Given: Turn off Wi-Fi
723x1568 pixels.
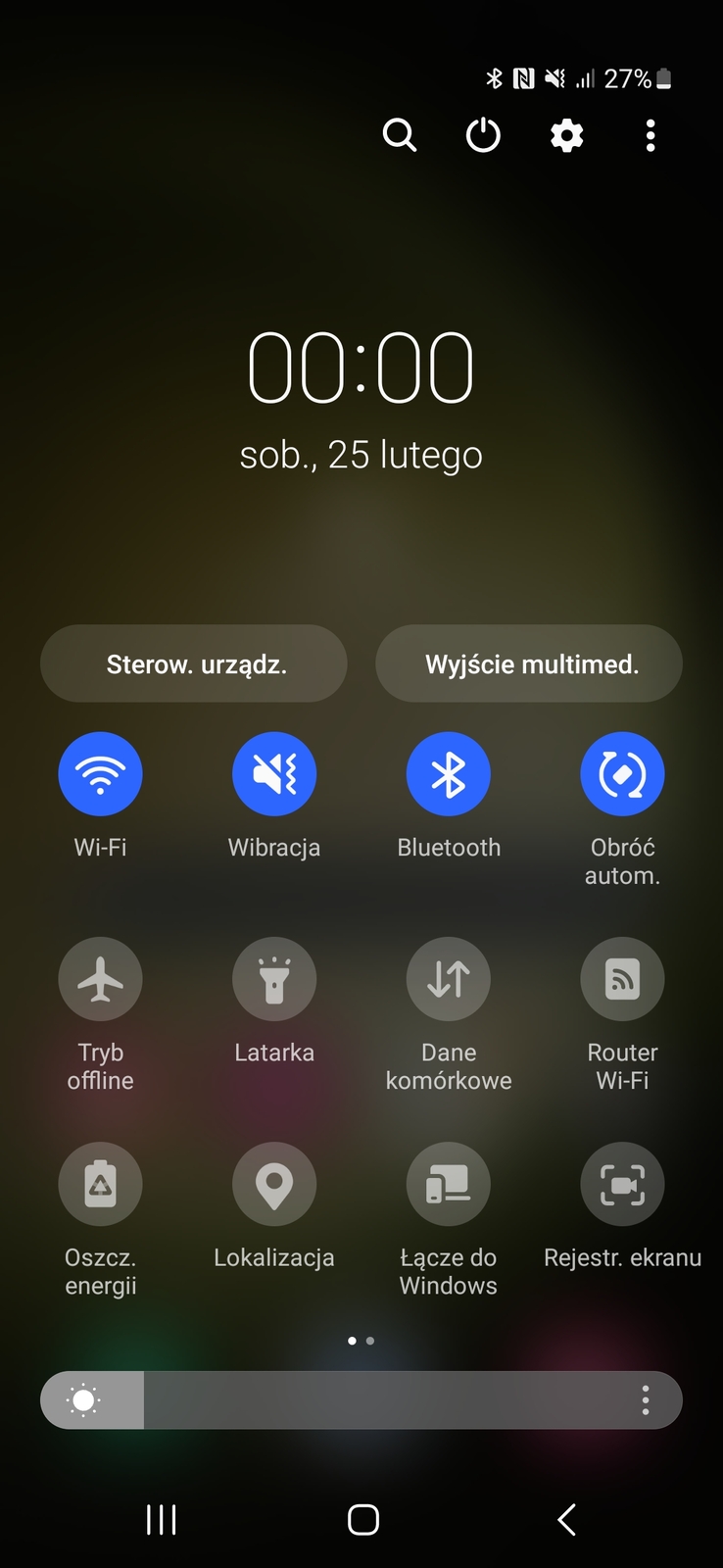Looking at the screenshot, I should pyautogui.click(x=100, y=774).
